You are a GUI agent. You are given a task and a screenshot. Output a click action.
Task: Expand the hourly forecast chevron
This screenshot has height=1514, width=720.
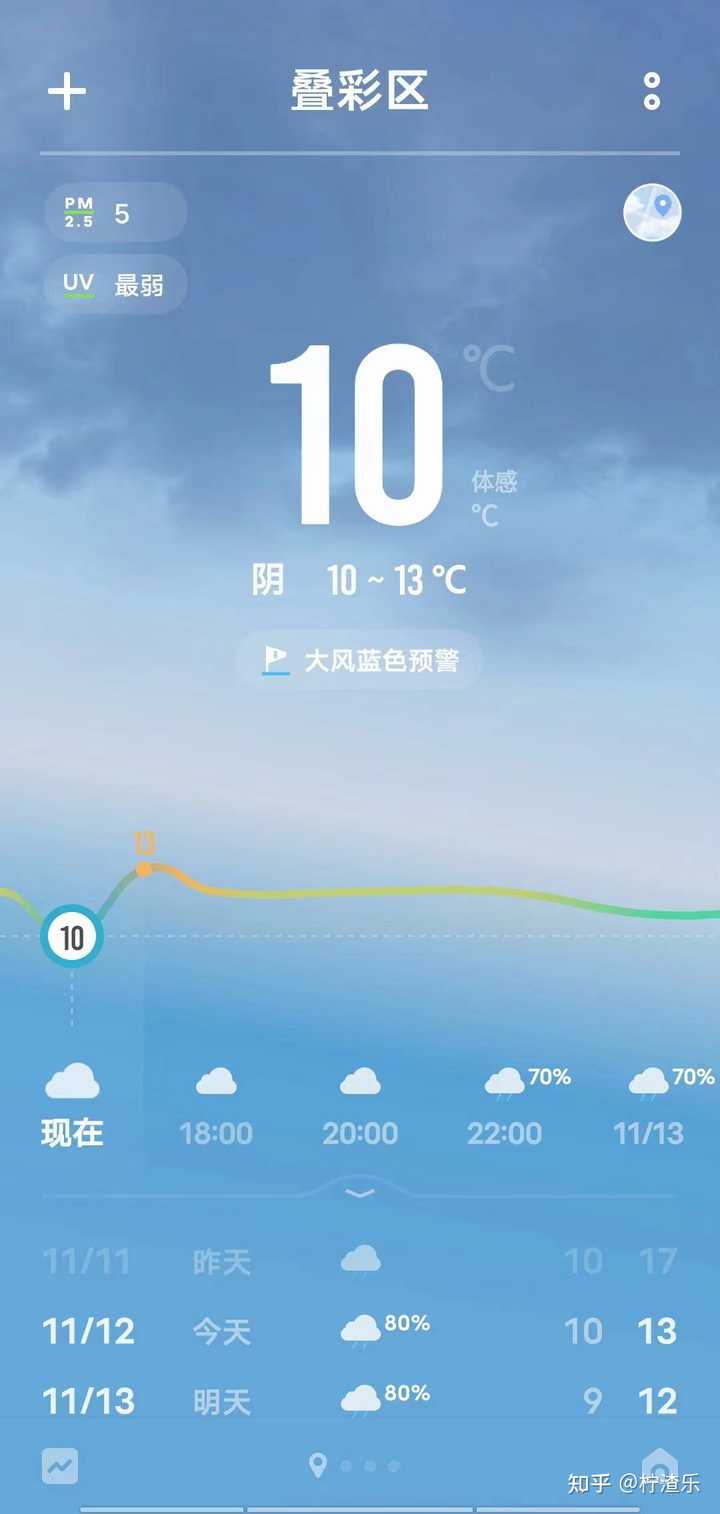coord(360,1193)
